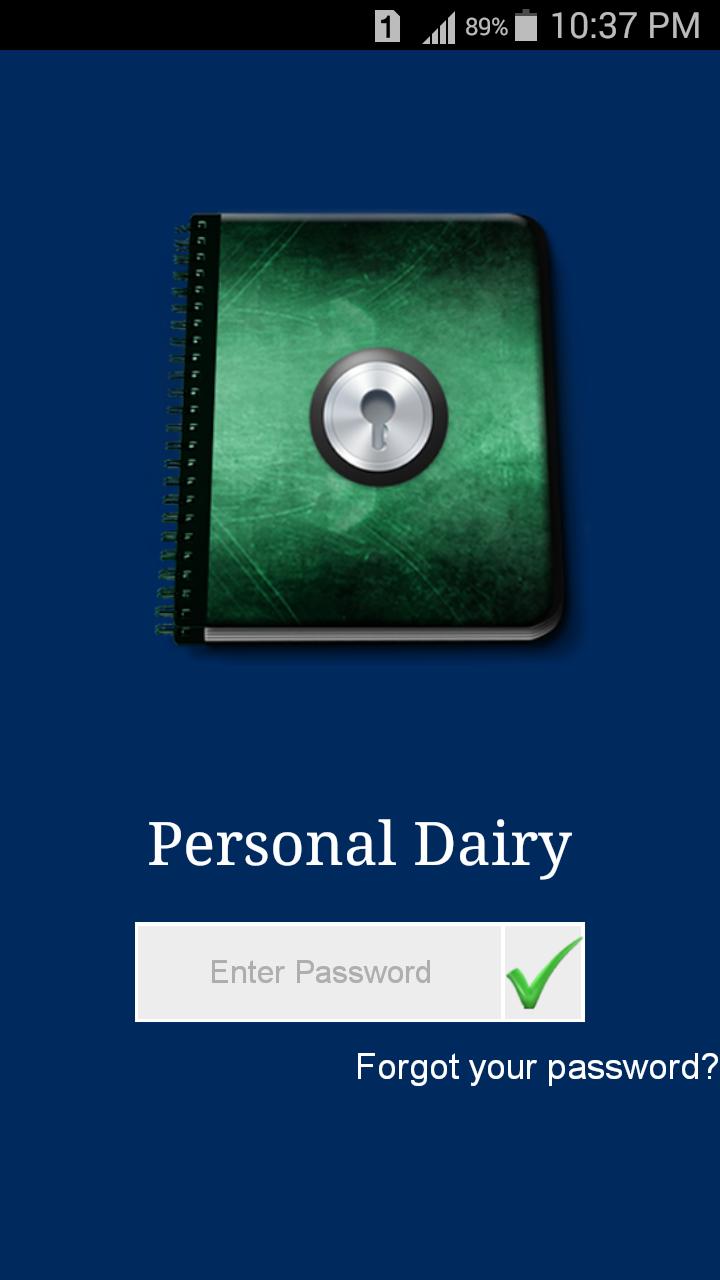720x1280 pixels.
Task: Open the Forgot your password link
Action: (536, 1067)
